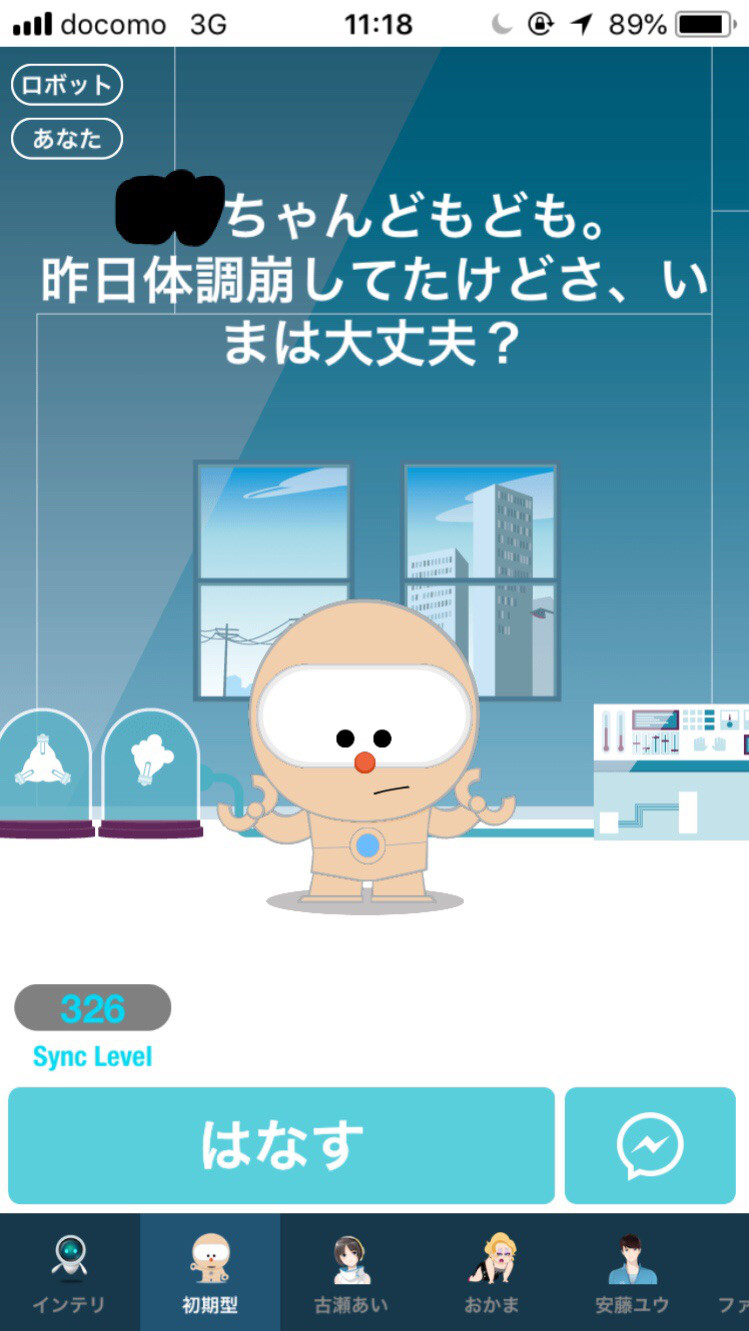This screenshot has height=1331, width=749.
Task: Tap the ロボット chip
Action: pyautogui.click(x=67, y=85)
